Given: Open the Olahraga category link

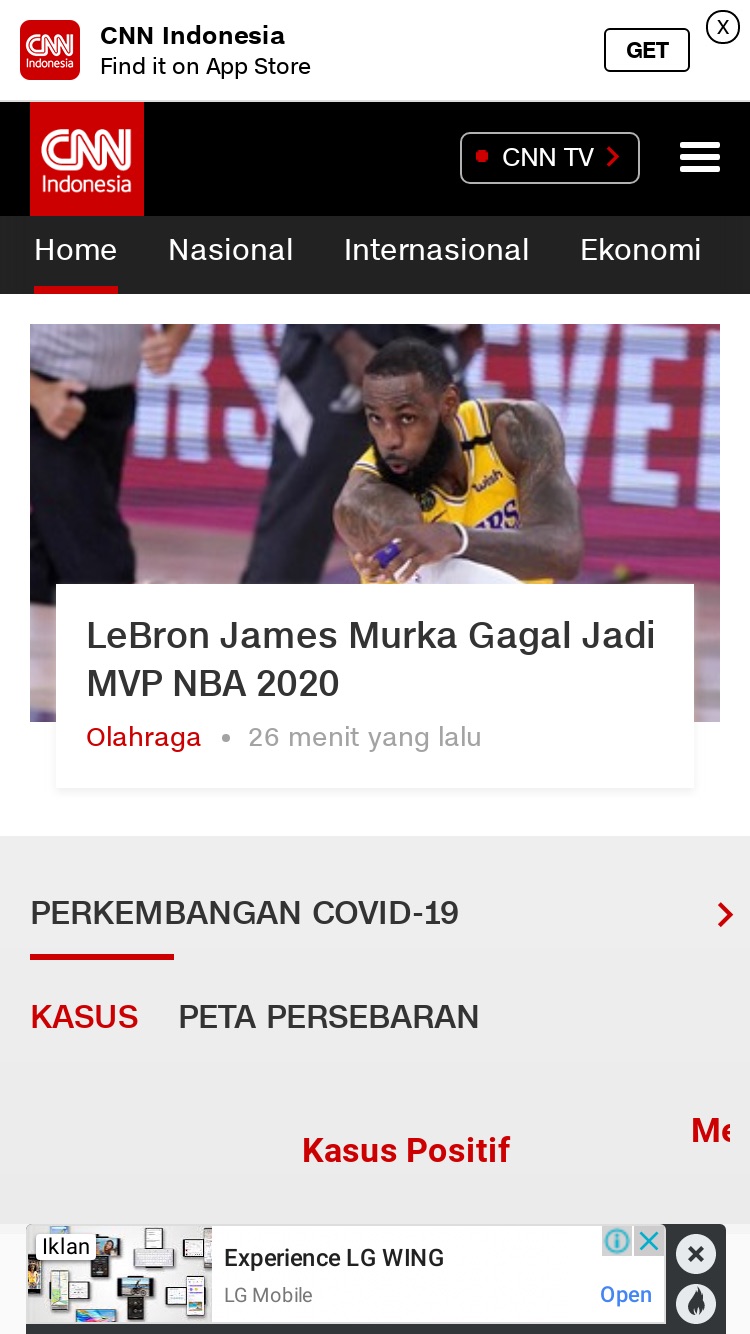Looking at the screenshot, I should (x=144, y=737).
